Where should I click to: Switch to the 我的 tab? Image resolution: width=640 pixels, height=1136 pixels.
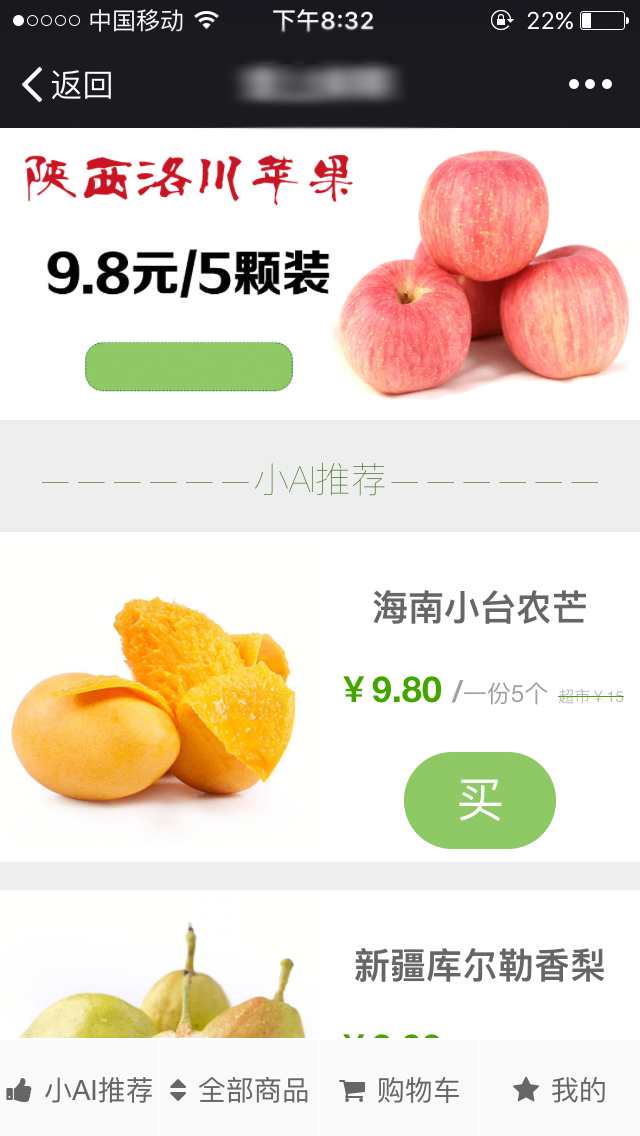[x=560, y=1090]
